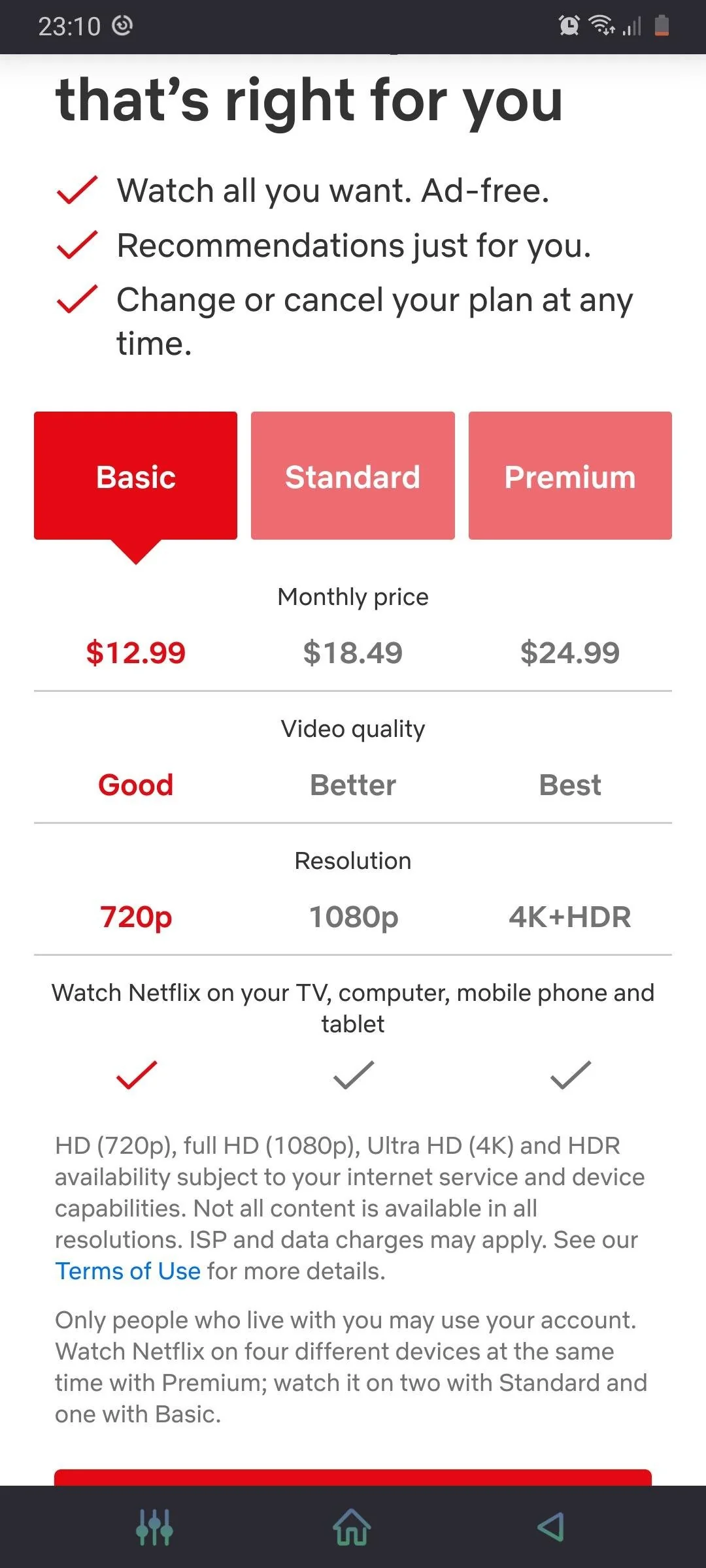The width and height of the screenshot is (706, 1568).
Task: Expand the Basic plan column details
Action: [x=135, y=476]
